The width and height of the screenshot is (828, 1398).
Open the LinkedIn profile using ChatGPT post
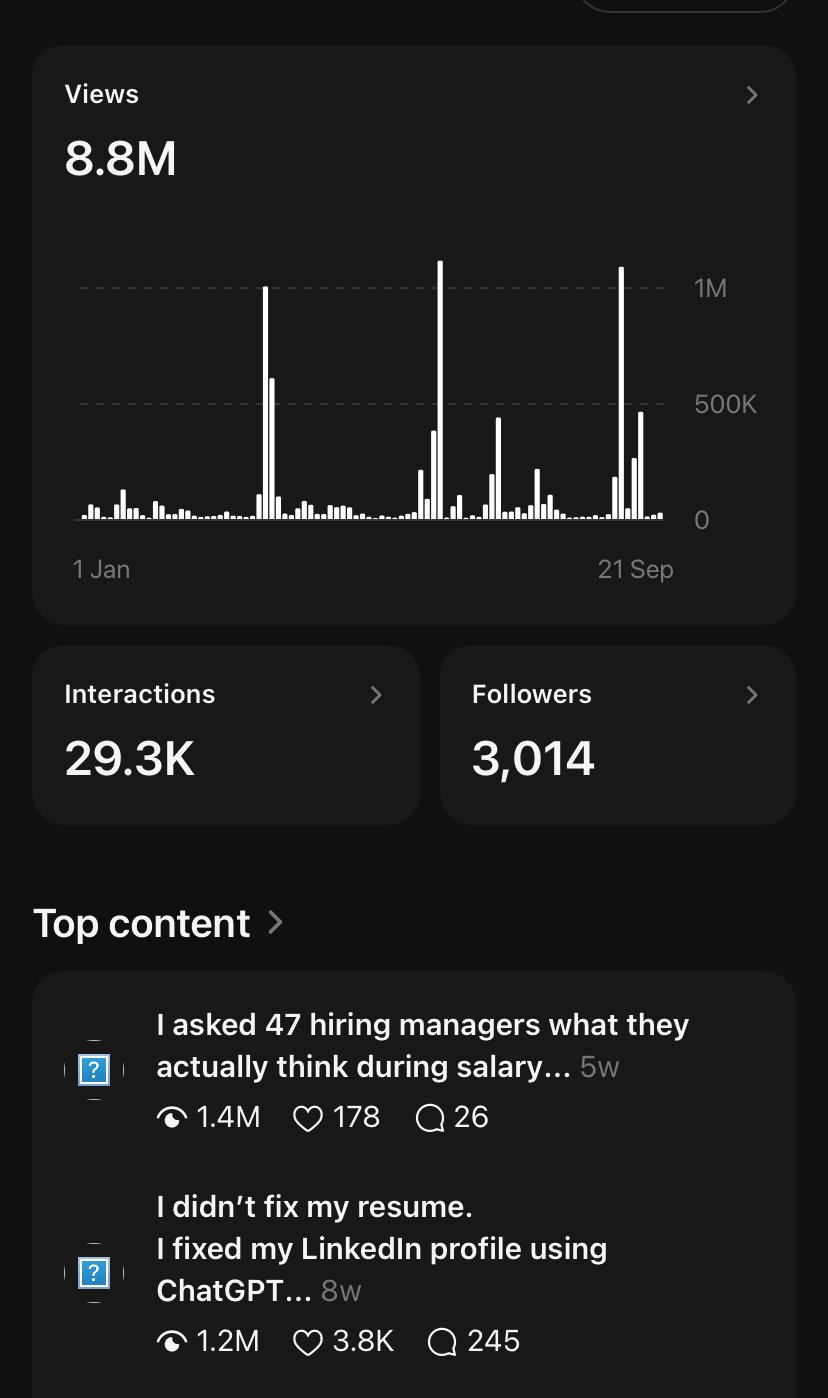click(382, 1249)
